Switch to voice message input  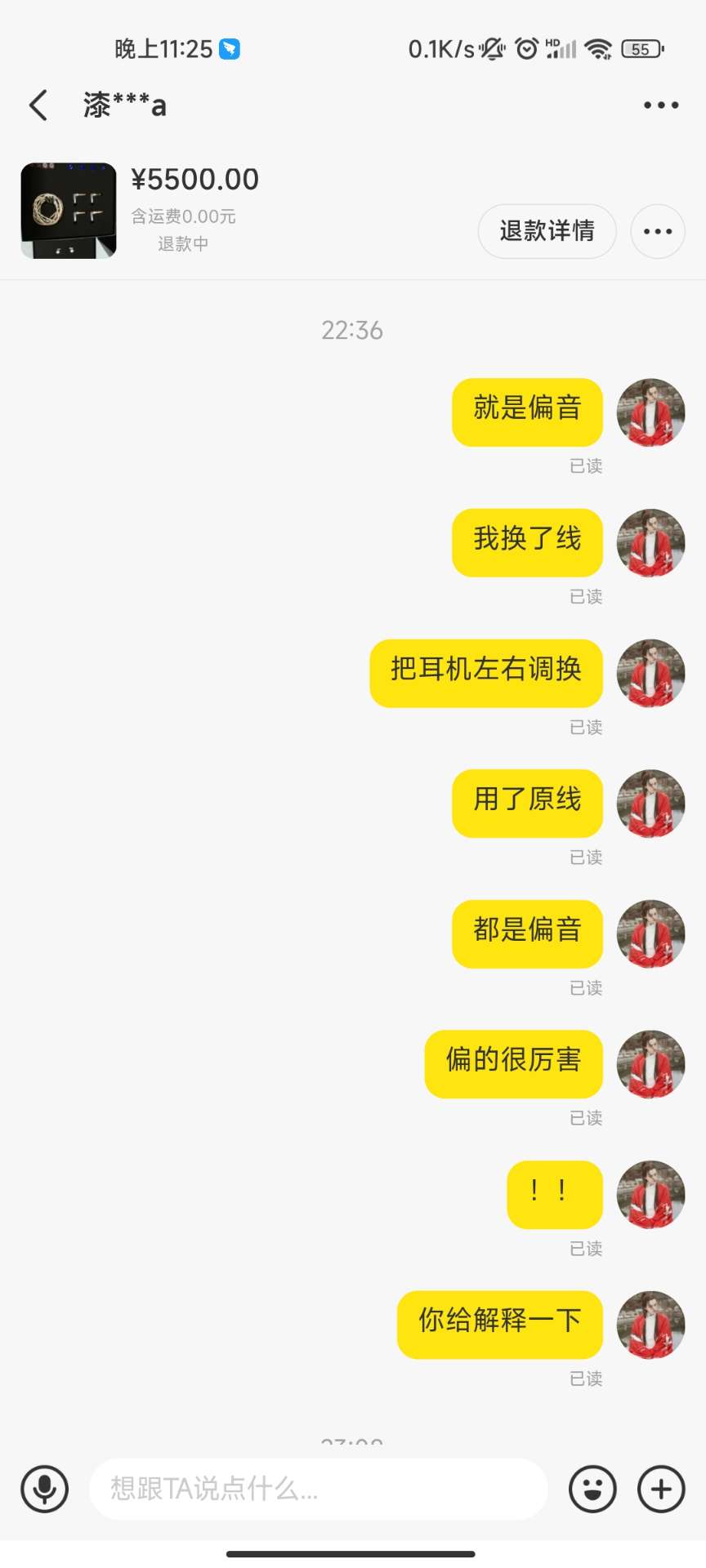(x=45, y=1489)
